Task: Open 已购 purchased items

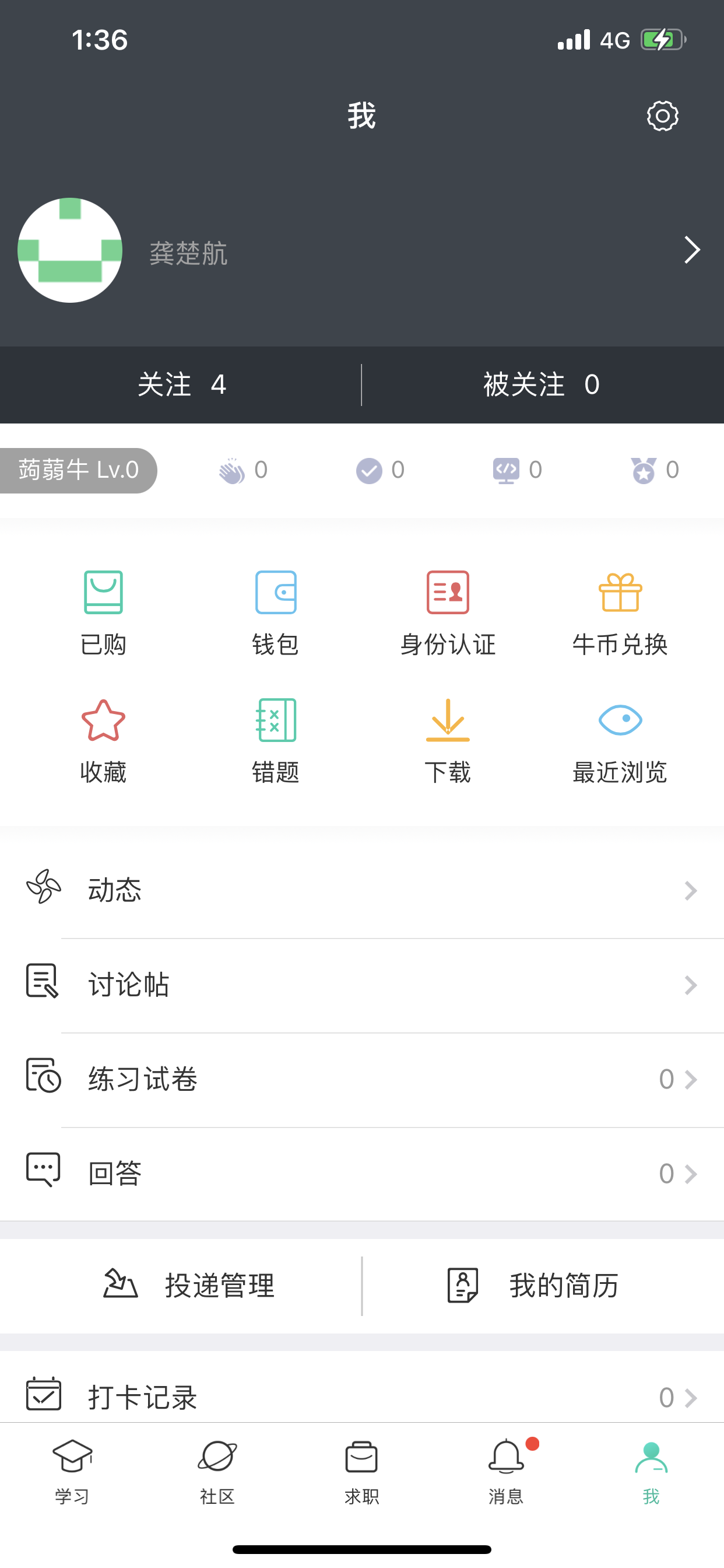Action: coord(103,613)
